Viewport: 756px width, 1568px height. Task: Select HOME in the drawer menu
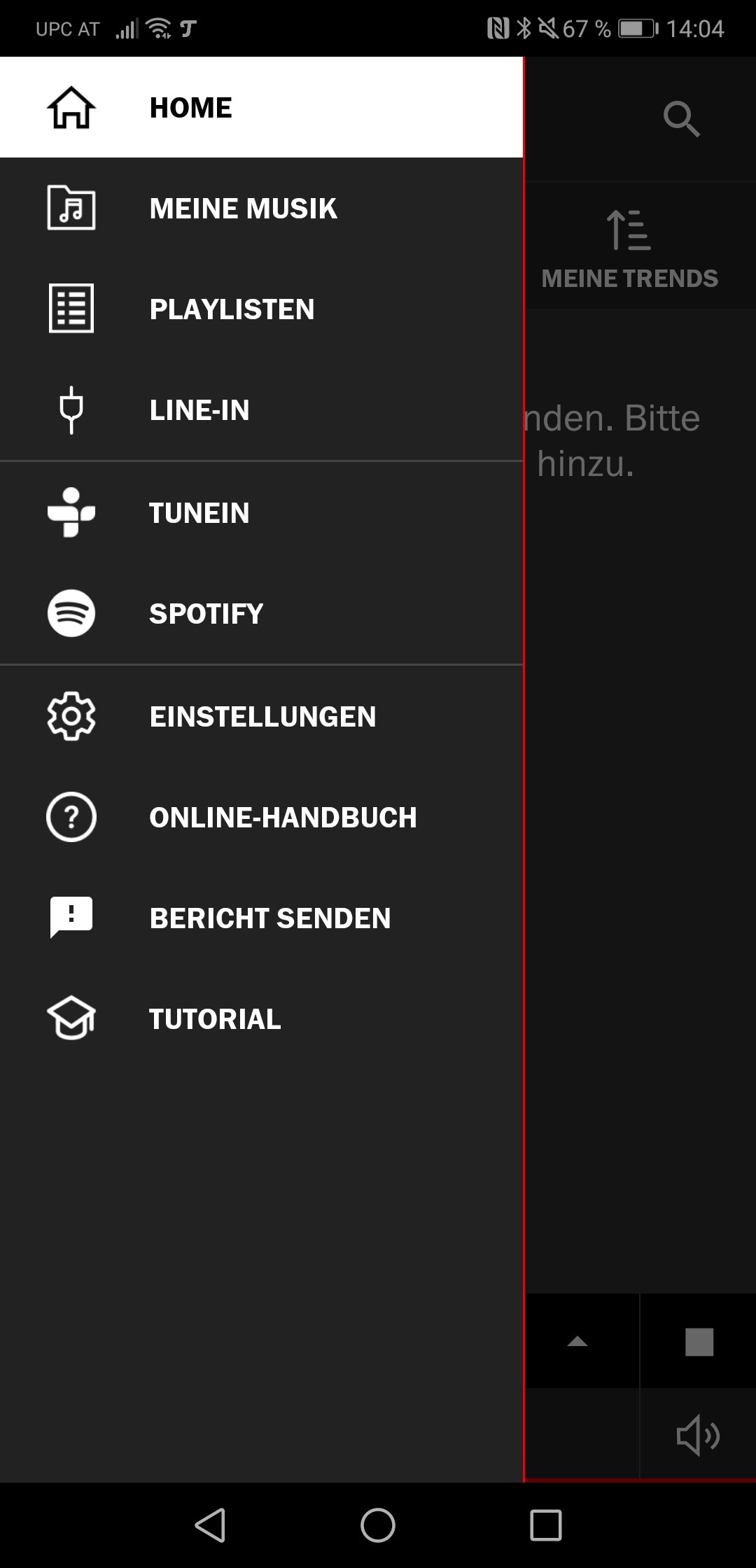coord(261,107)
